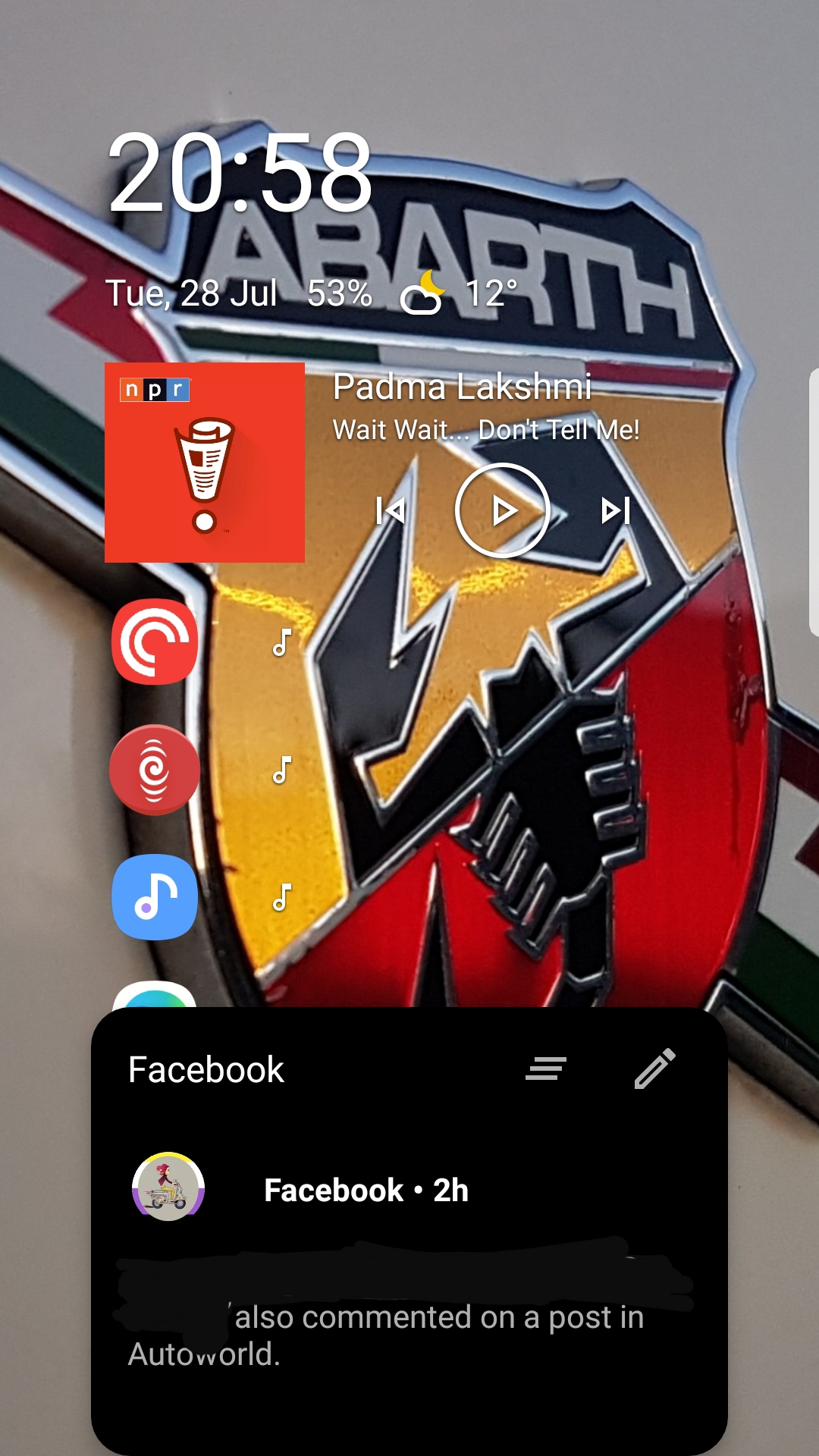Tap the pencil edit icon in Facebook widget
The height and width of the screenshot is (1456, 819).
coord(654,1068)
